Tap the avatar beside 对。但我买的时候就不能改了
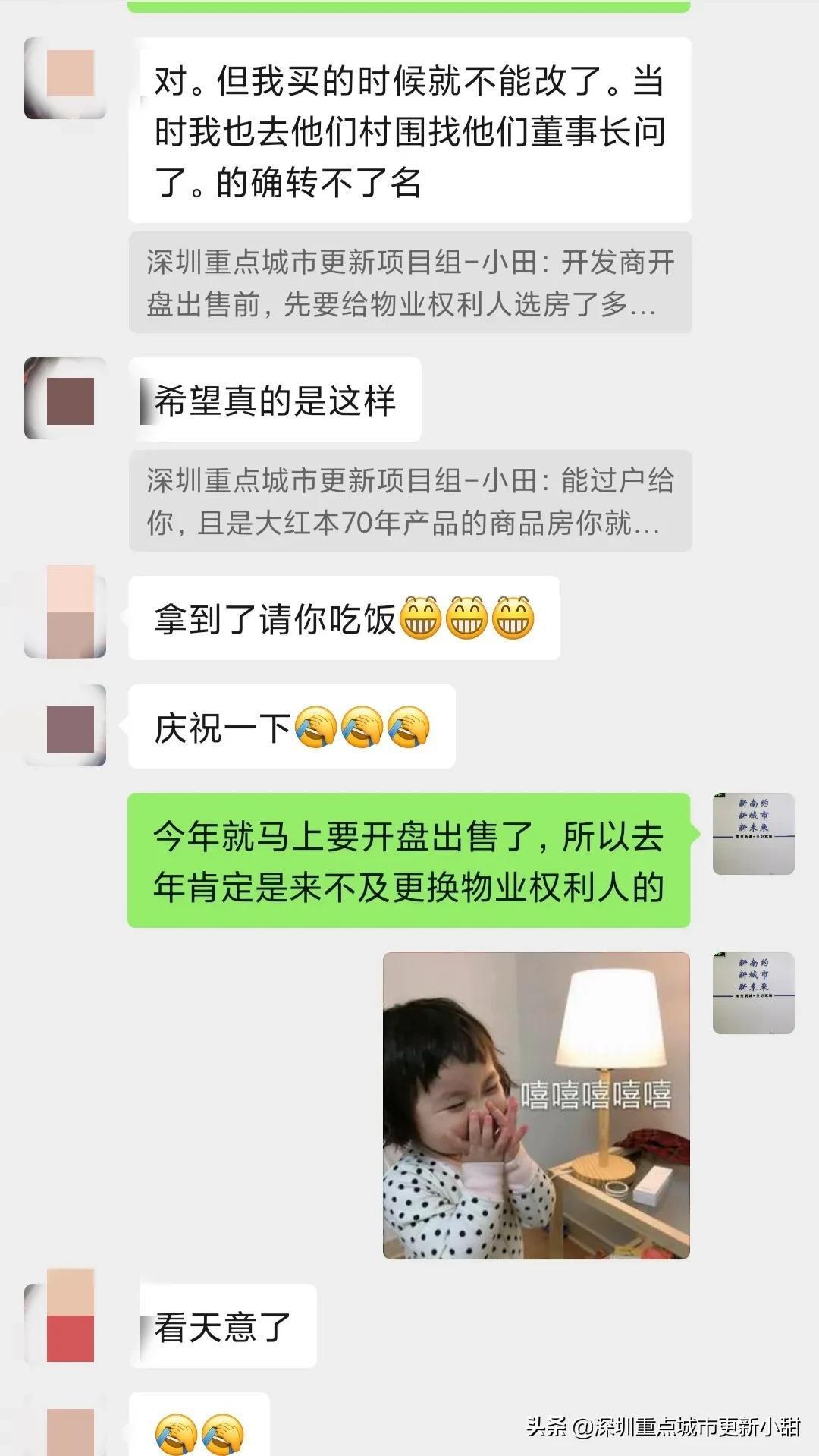The width and height of the screenshot is (819, 1456). click(65, 78)
